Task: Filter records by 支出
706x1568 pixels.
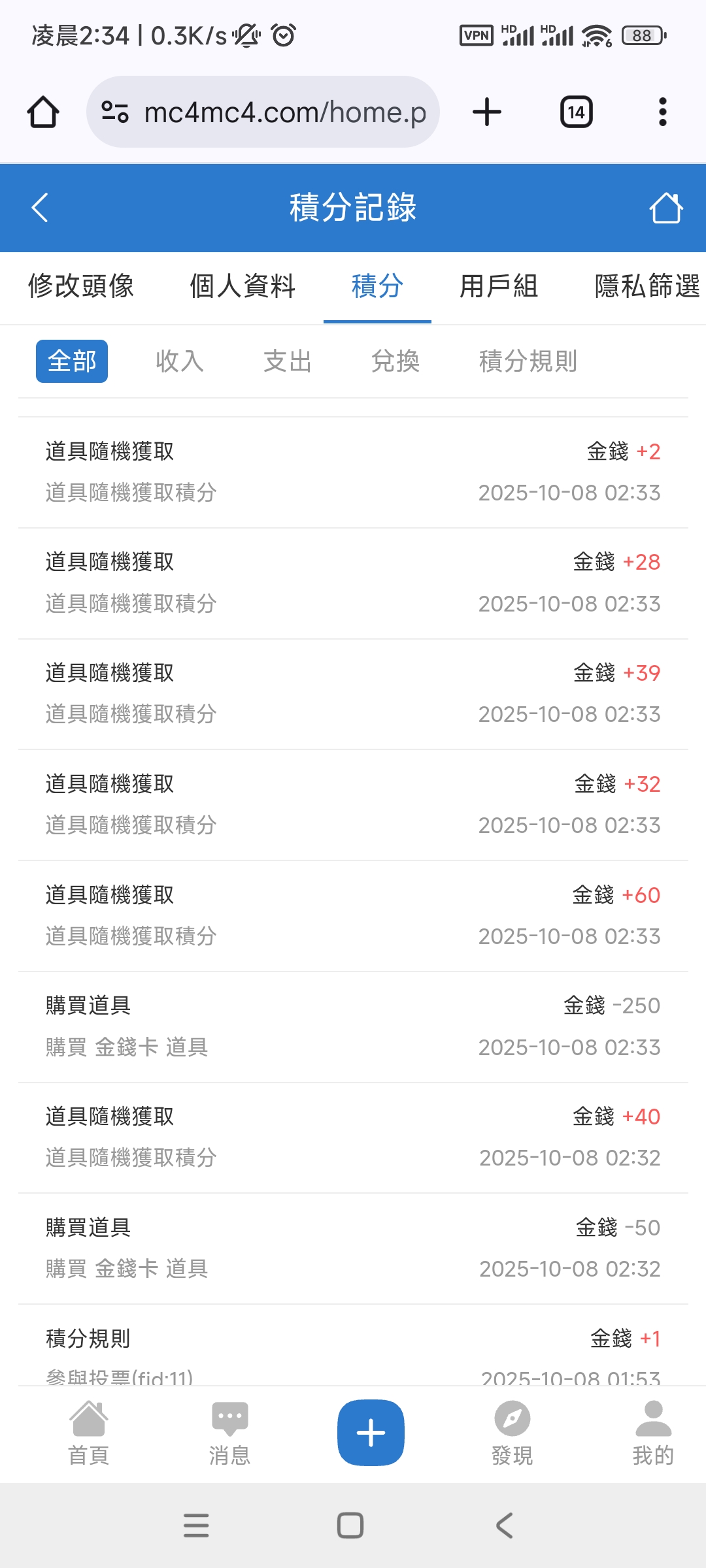Action: pos(288,361)
